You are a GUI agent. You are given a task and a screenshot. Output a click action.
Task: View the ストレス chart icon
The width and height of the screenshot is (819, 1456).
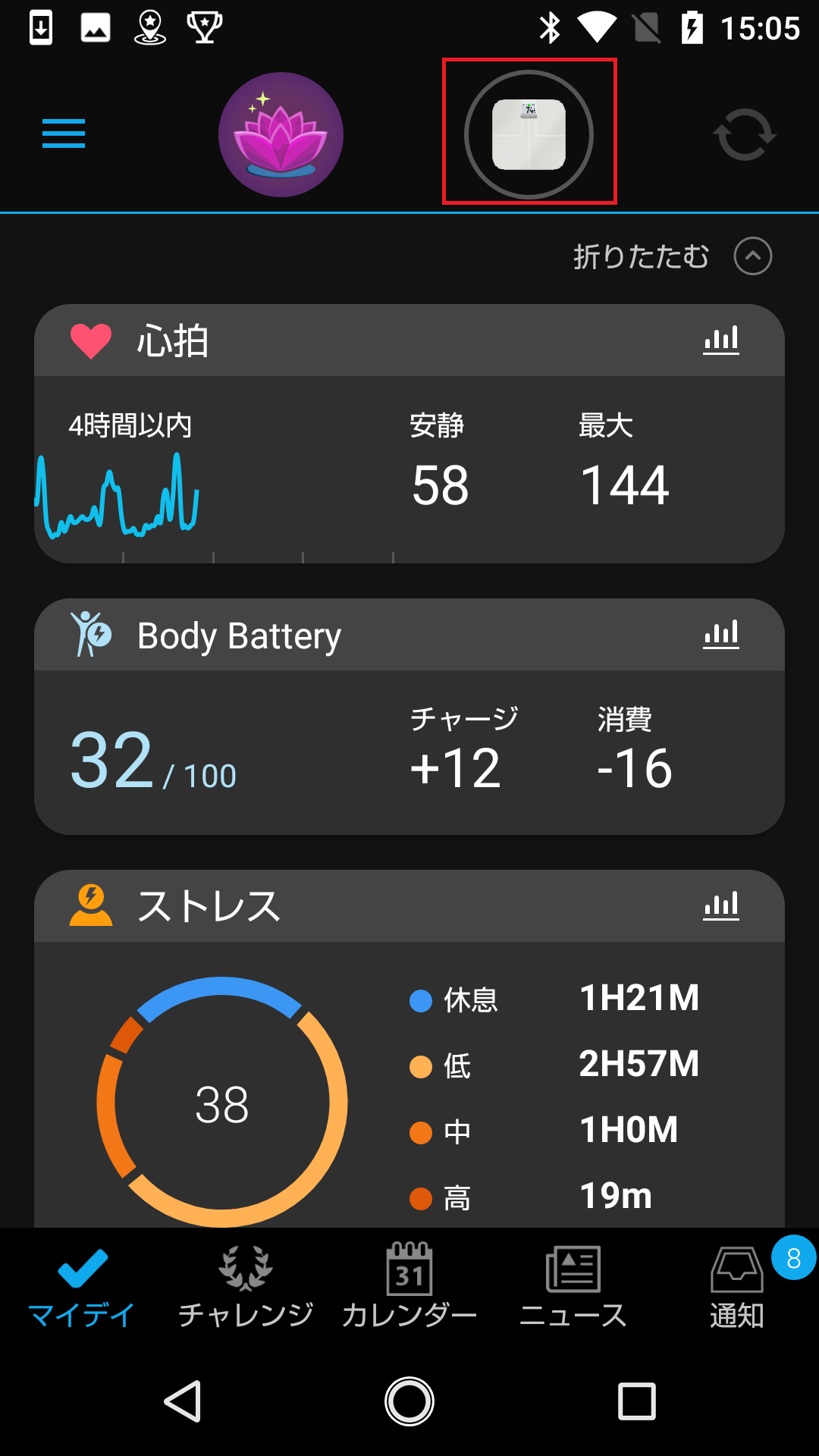click(720, 906)
